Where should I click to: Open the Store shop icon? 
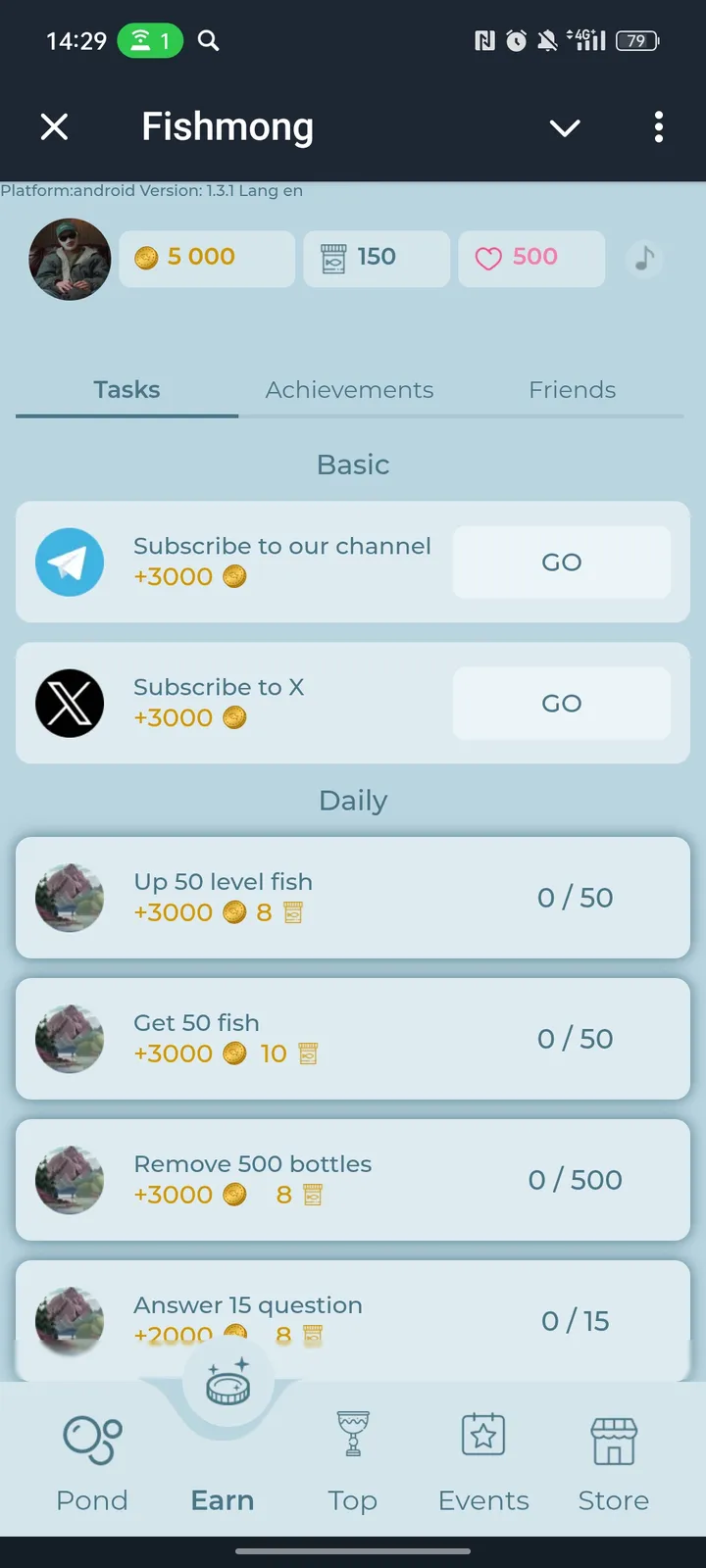tap(613, 1434)
